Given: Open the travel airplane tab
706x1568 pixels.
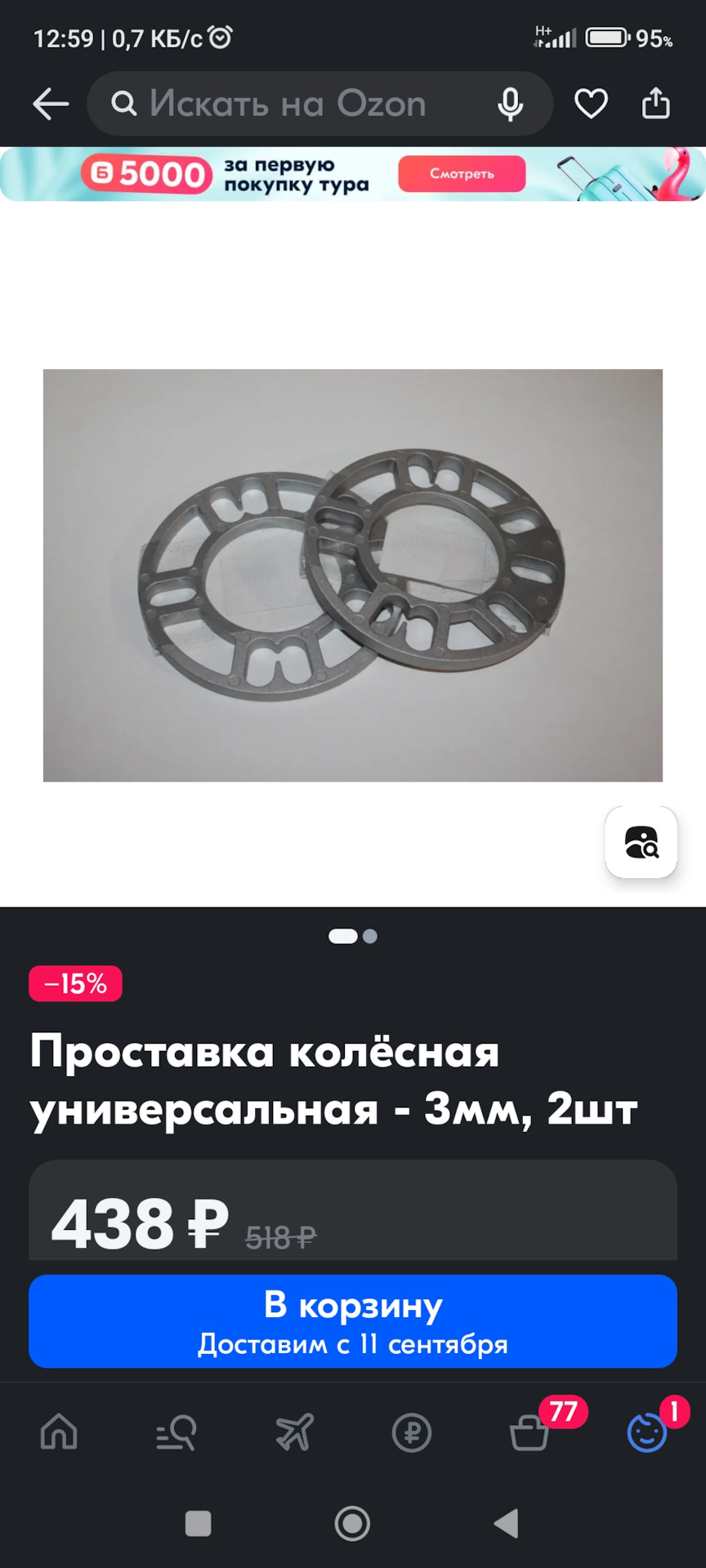Looking at the screenshot, I should click(x=294, y=1432).
